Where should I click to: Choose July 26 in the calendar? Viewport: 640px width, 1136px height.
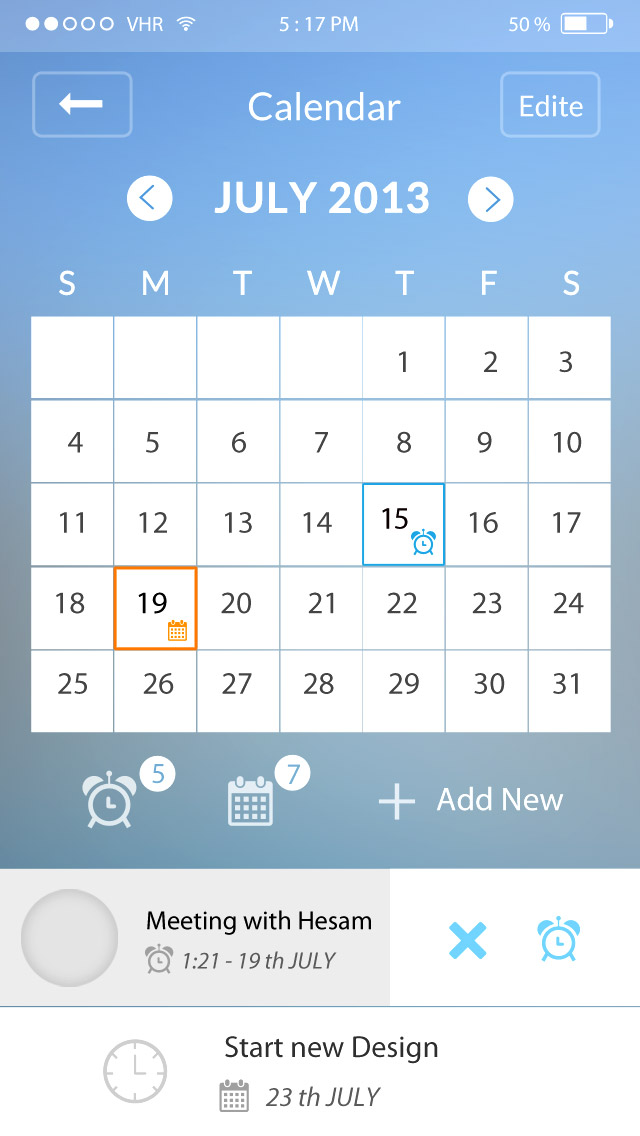(158, 685)
